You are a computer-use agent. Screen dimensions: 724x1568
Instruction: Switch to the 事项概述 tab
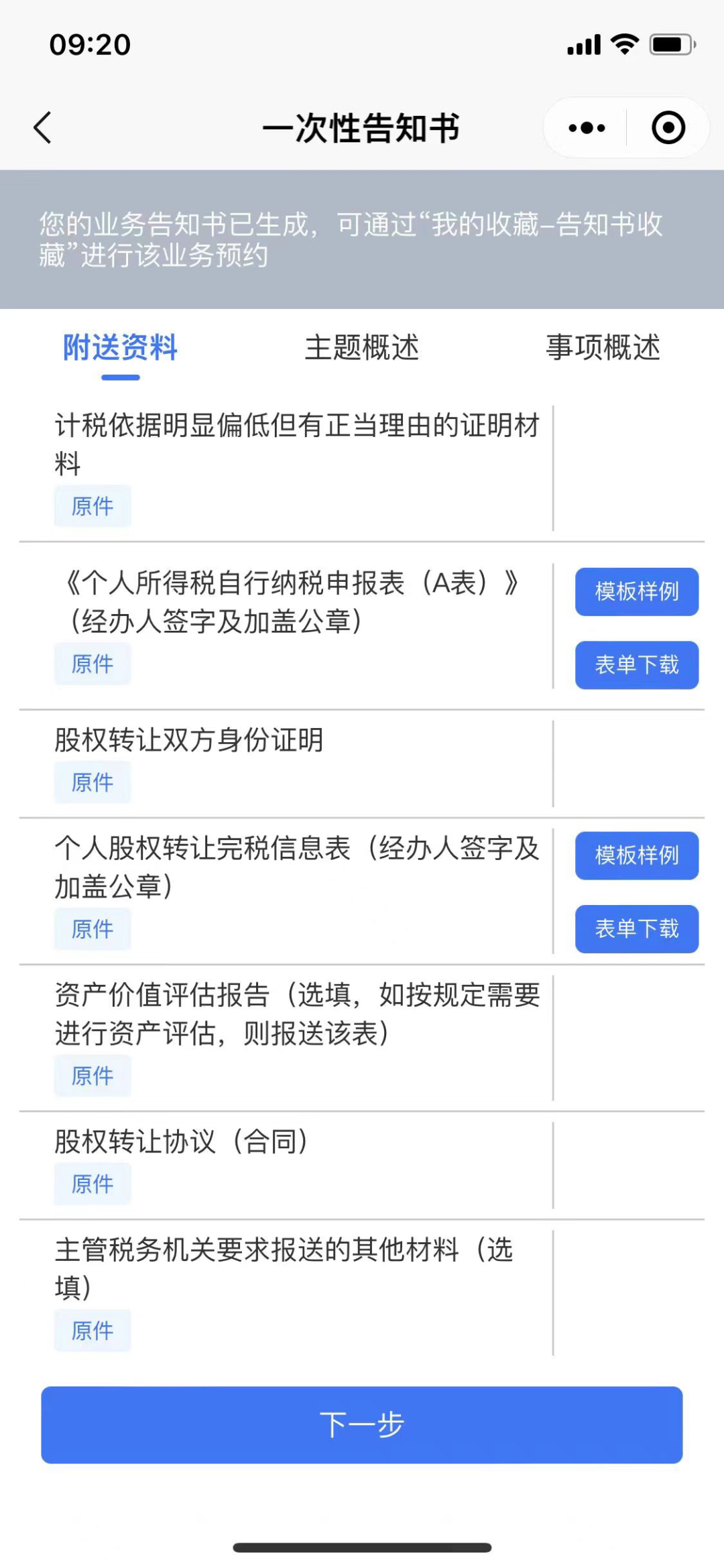click(x=603, y=348)
